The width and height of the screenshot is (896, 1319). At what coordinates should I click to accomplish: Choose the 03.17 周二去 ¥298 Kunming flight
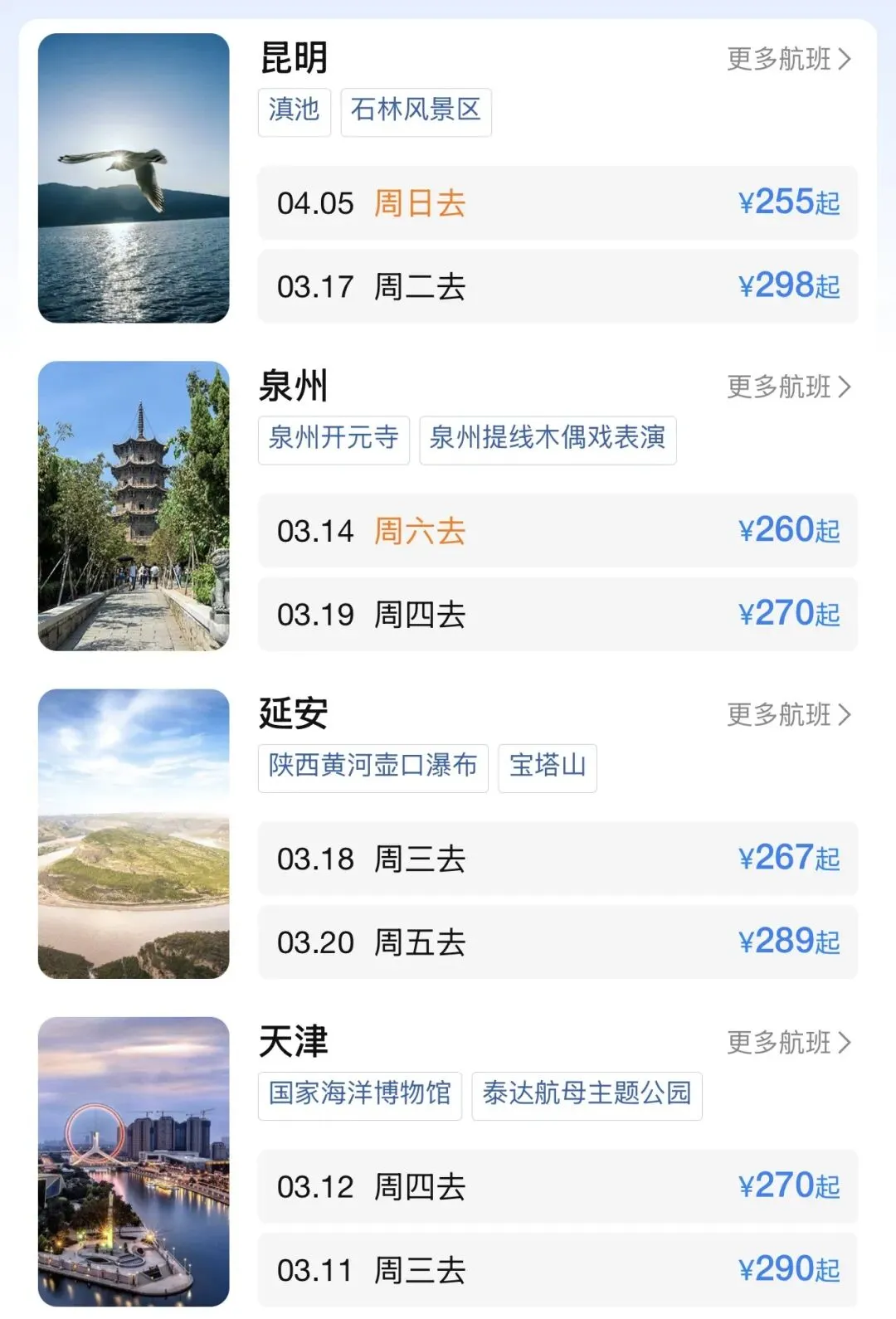pyautogui.click(x=558, y=287)
